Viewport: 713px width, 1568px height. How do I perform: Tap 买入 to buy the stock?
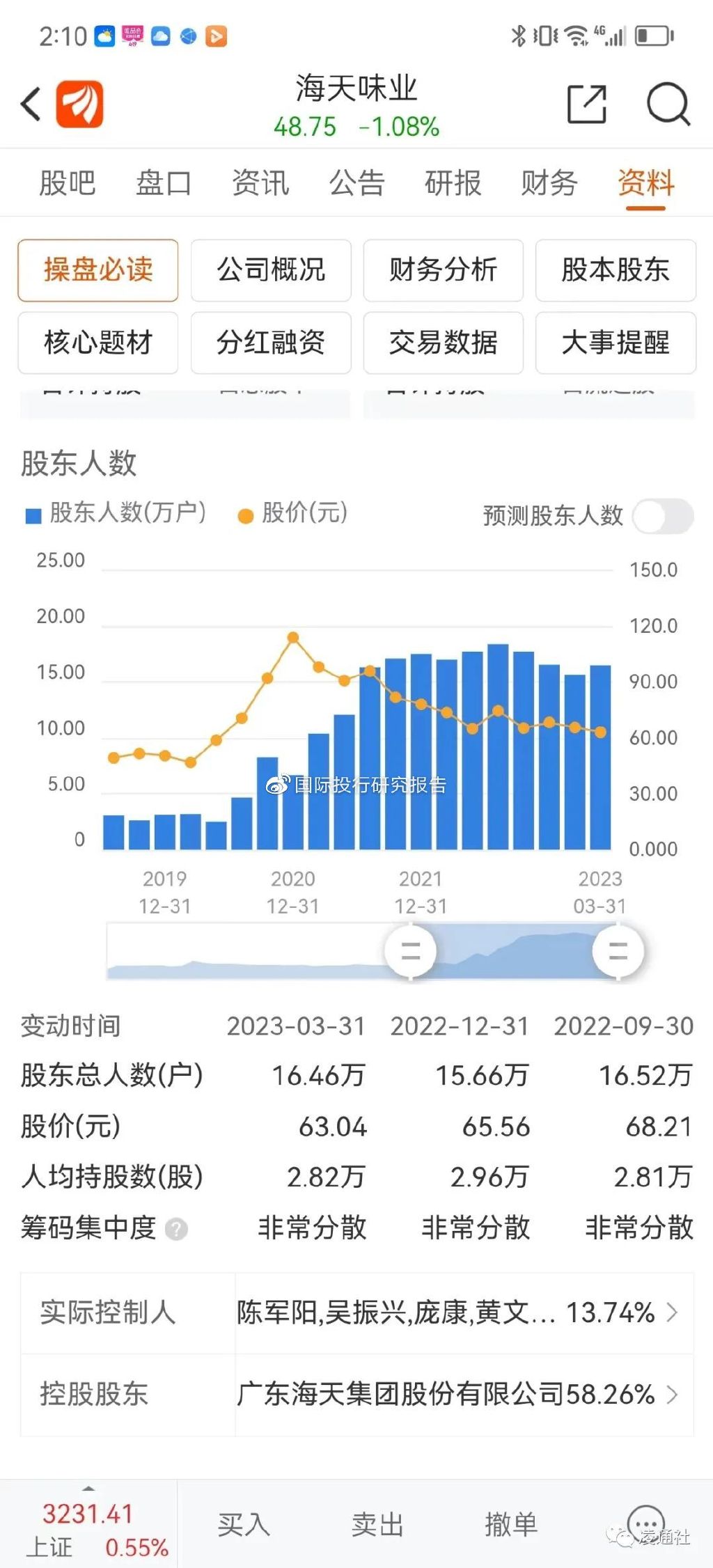click(x=243, y=1525)
